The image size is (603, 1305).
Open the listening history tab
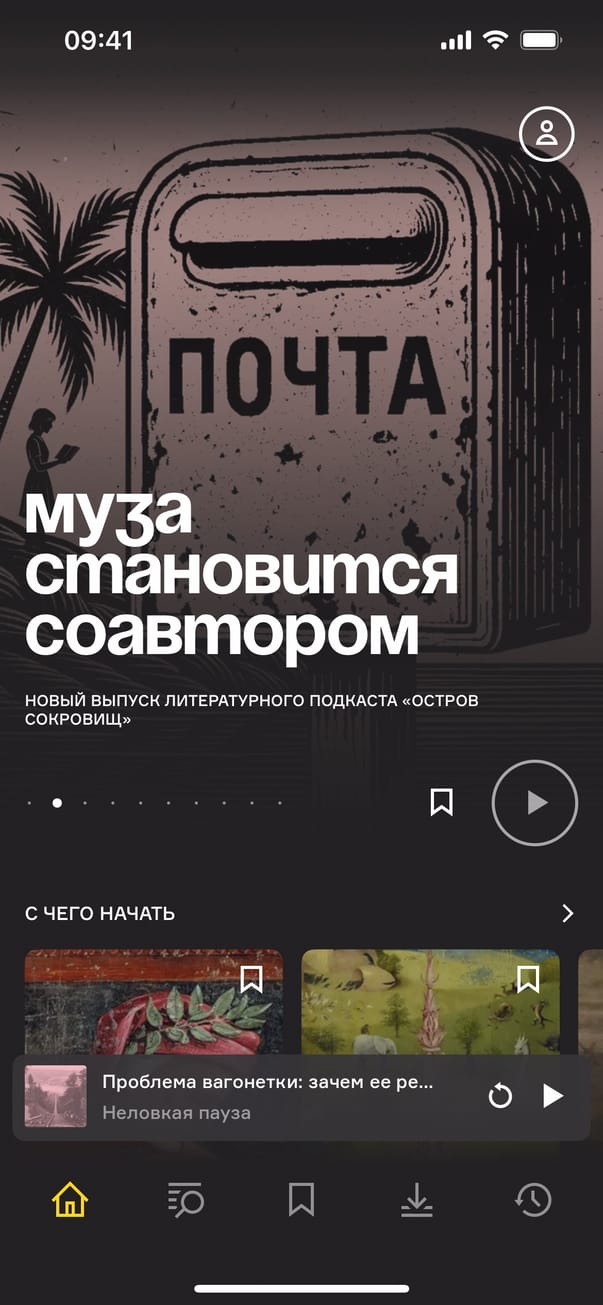coord(532,1199)
